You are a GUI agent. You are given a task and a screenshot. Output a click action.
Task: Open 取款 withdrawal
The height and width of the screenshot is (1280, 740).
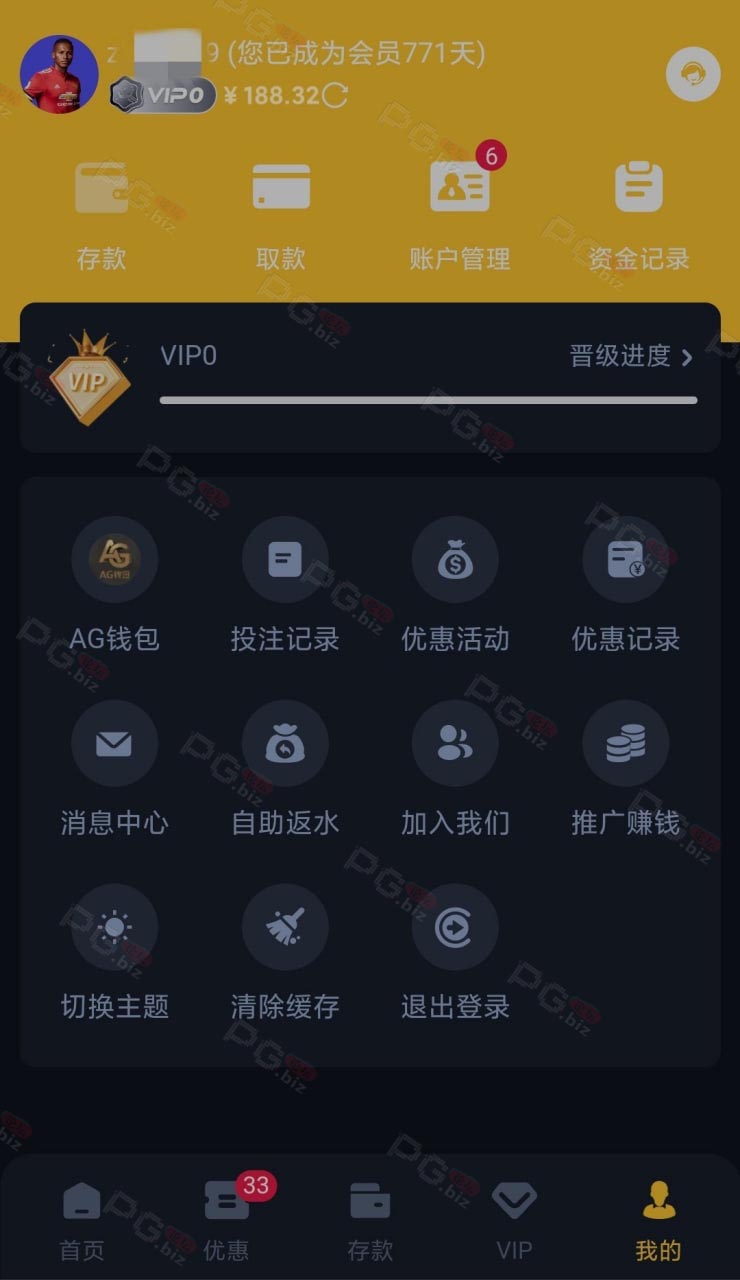pyautogui.click(x=281, y=215)
